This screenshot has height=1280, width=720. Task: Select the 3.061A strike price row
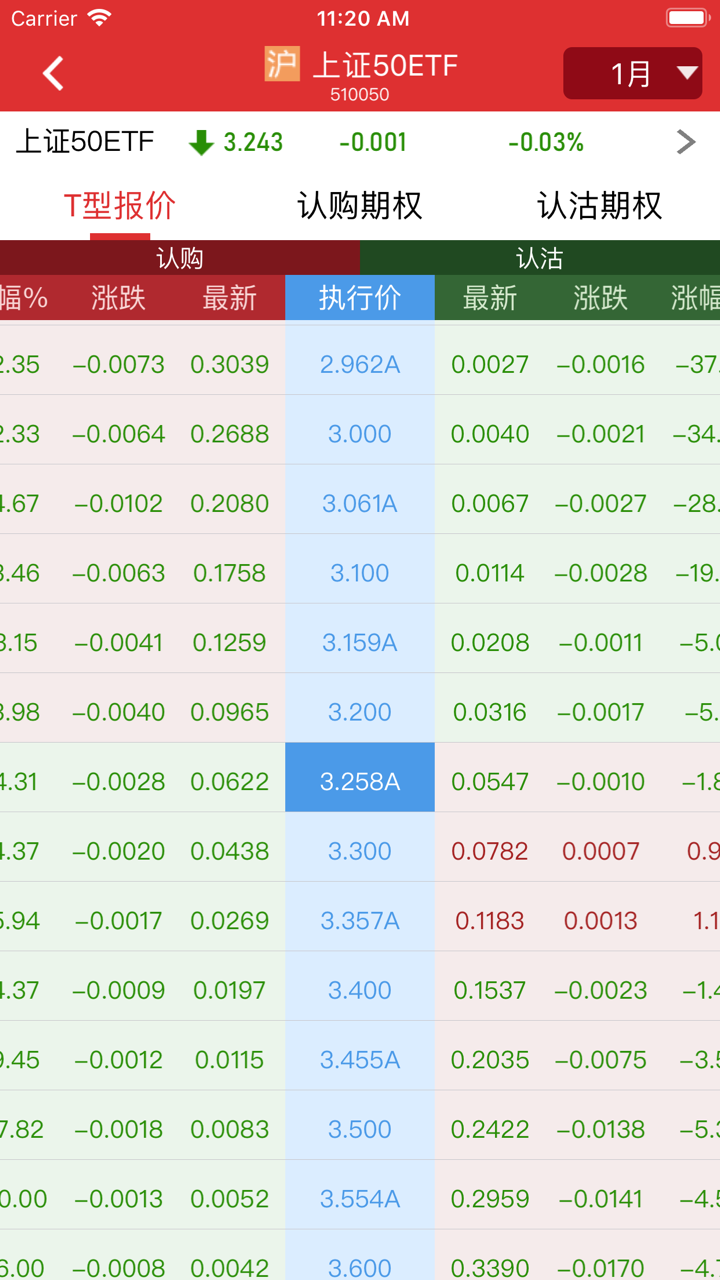tap(360, 504)
